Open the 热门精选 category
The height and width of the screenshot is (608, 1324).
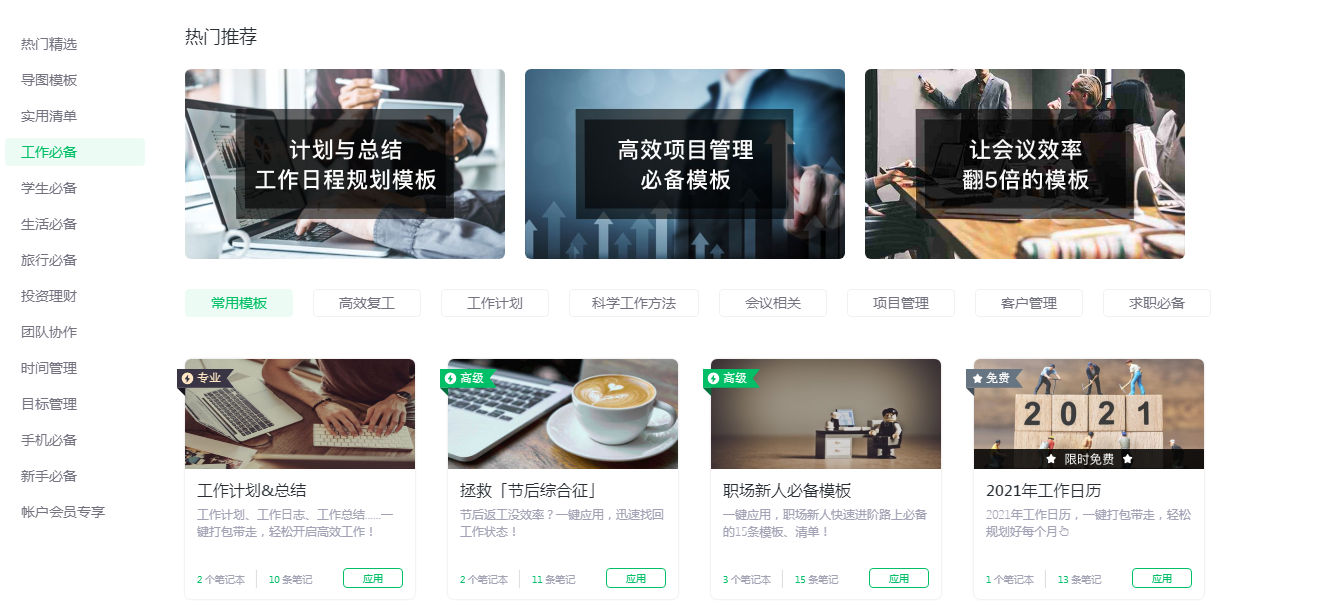[x=49, y=44]
